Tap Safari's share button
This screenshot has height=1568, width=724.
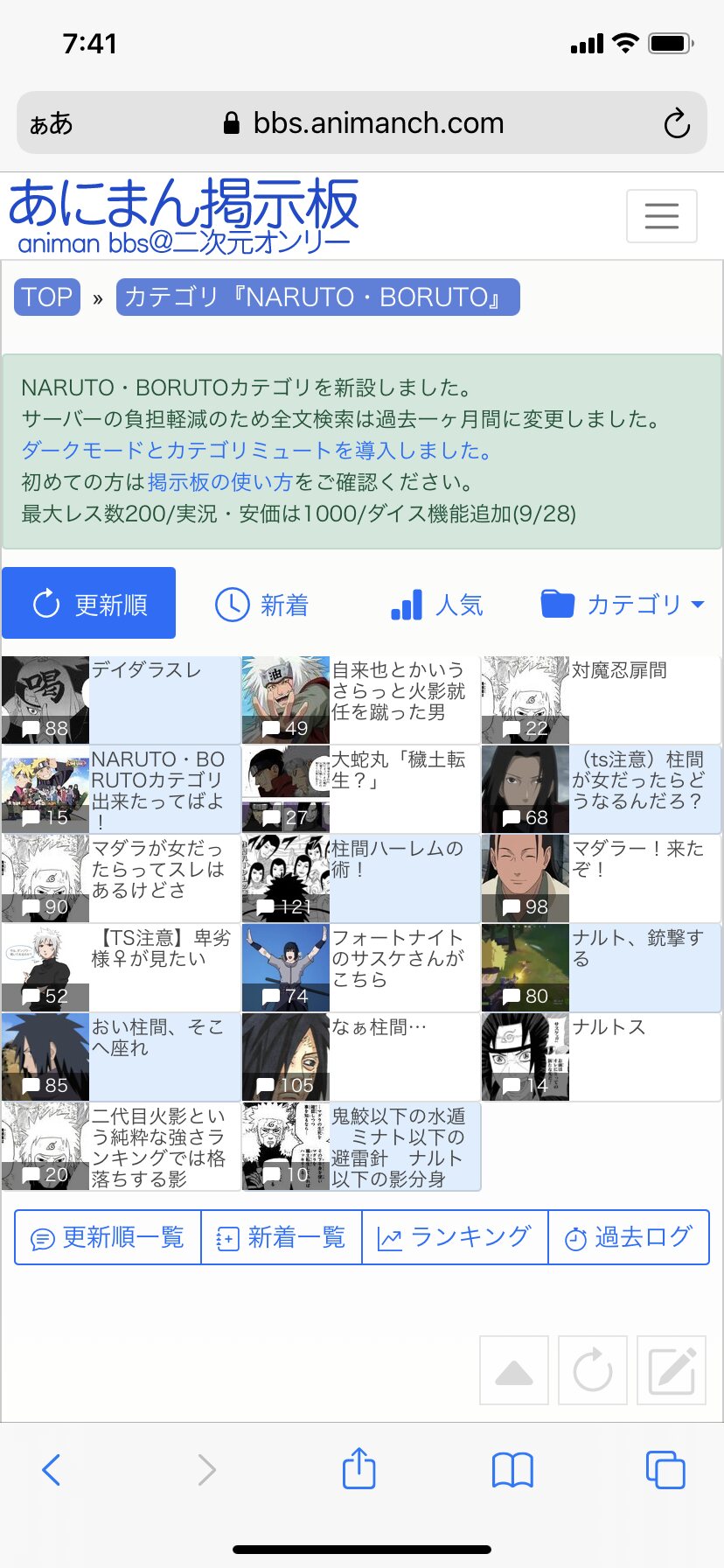(359, 1469)
